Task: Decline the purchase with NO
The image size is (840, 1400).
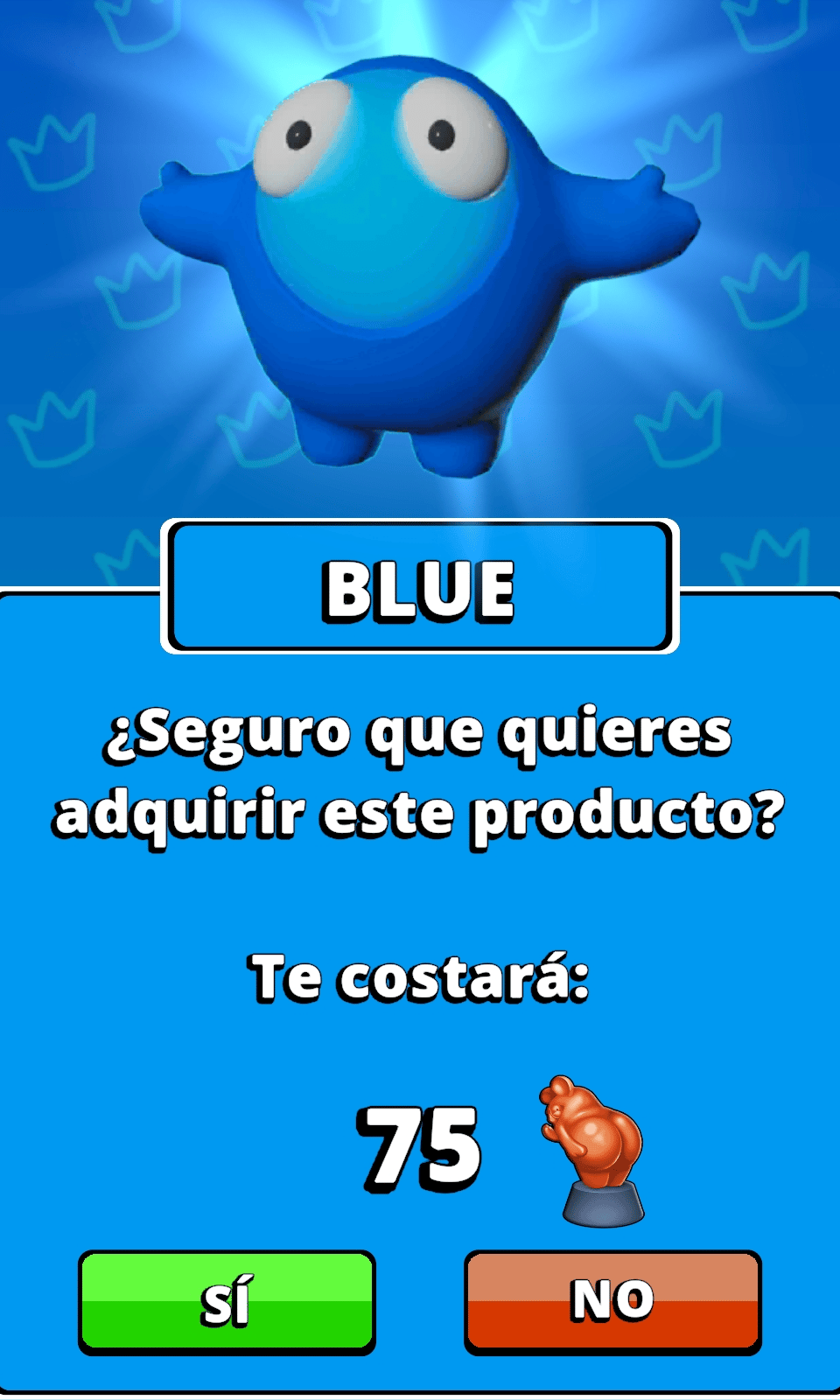Action: (x=612, y=1302)
